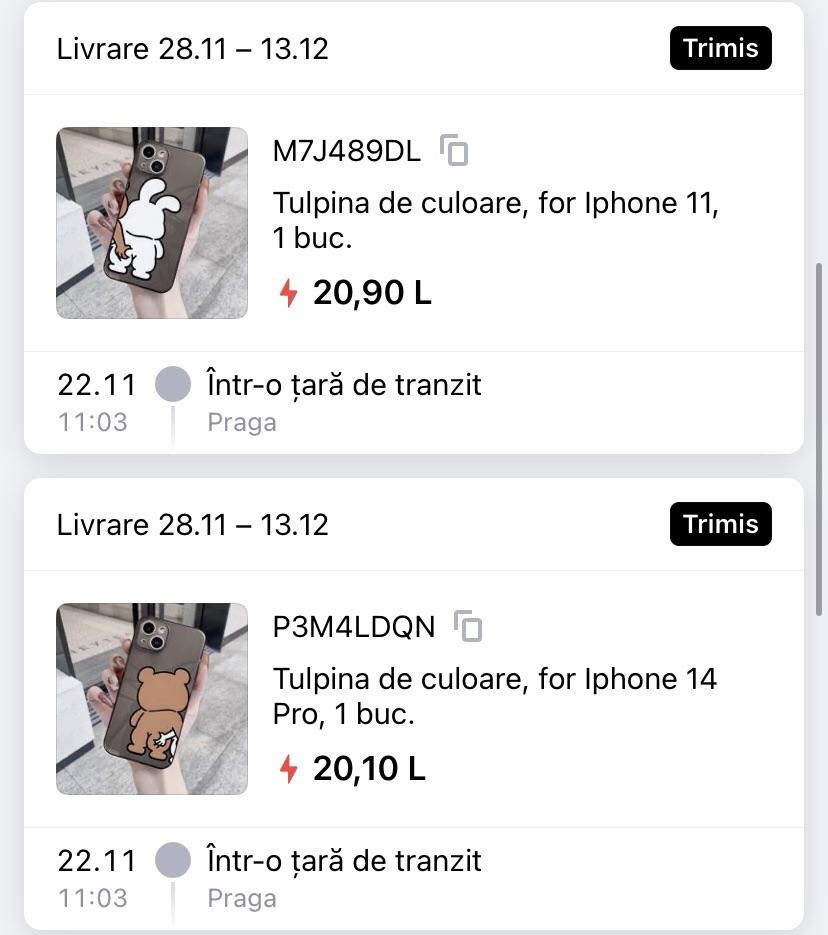Open the iPhone 14 Pro case product image
This screenshot has height=935, width=828.
coord(152,699)
